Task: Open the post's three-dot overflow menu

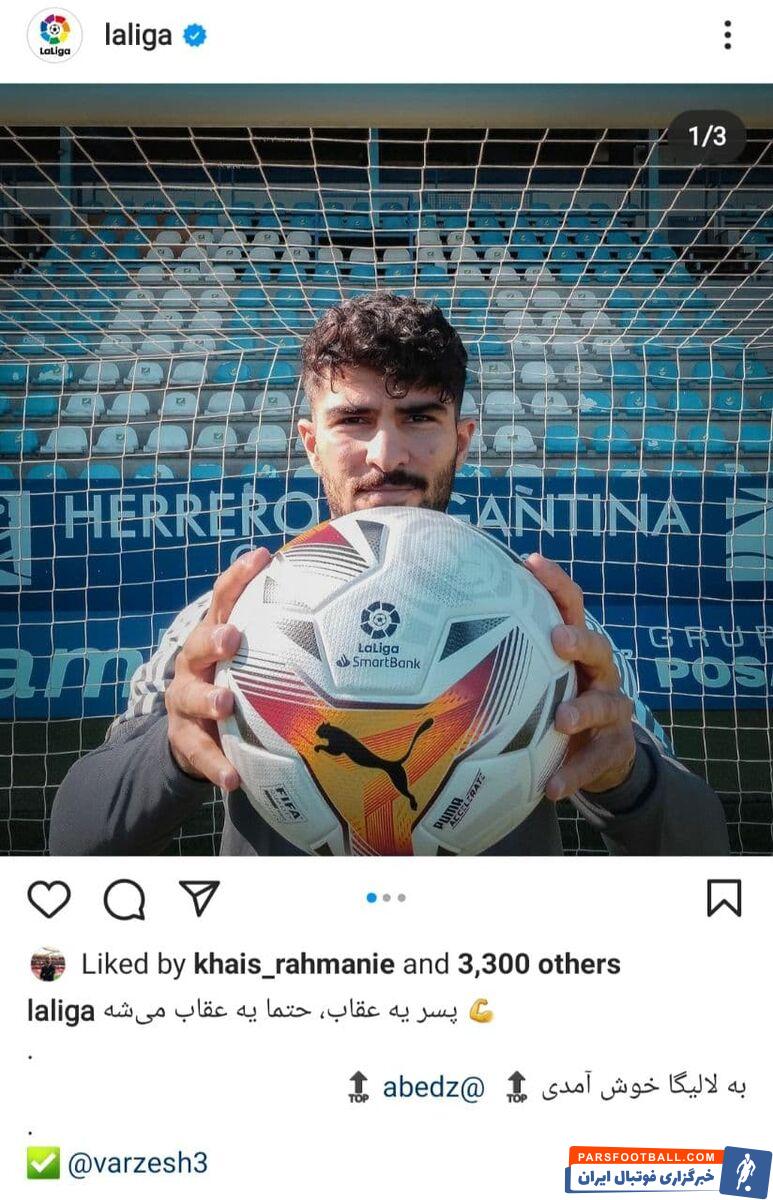Action: (x=727, y=35)
